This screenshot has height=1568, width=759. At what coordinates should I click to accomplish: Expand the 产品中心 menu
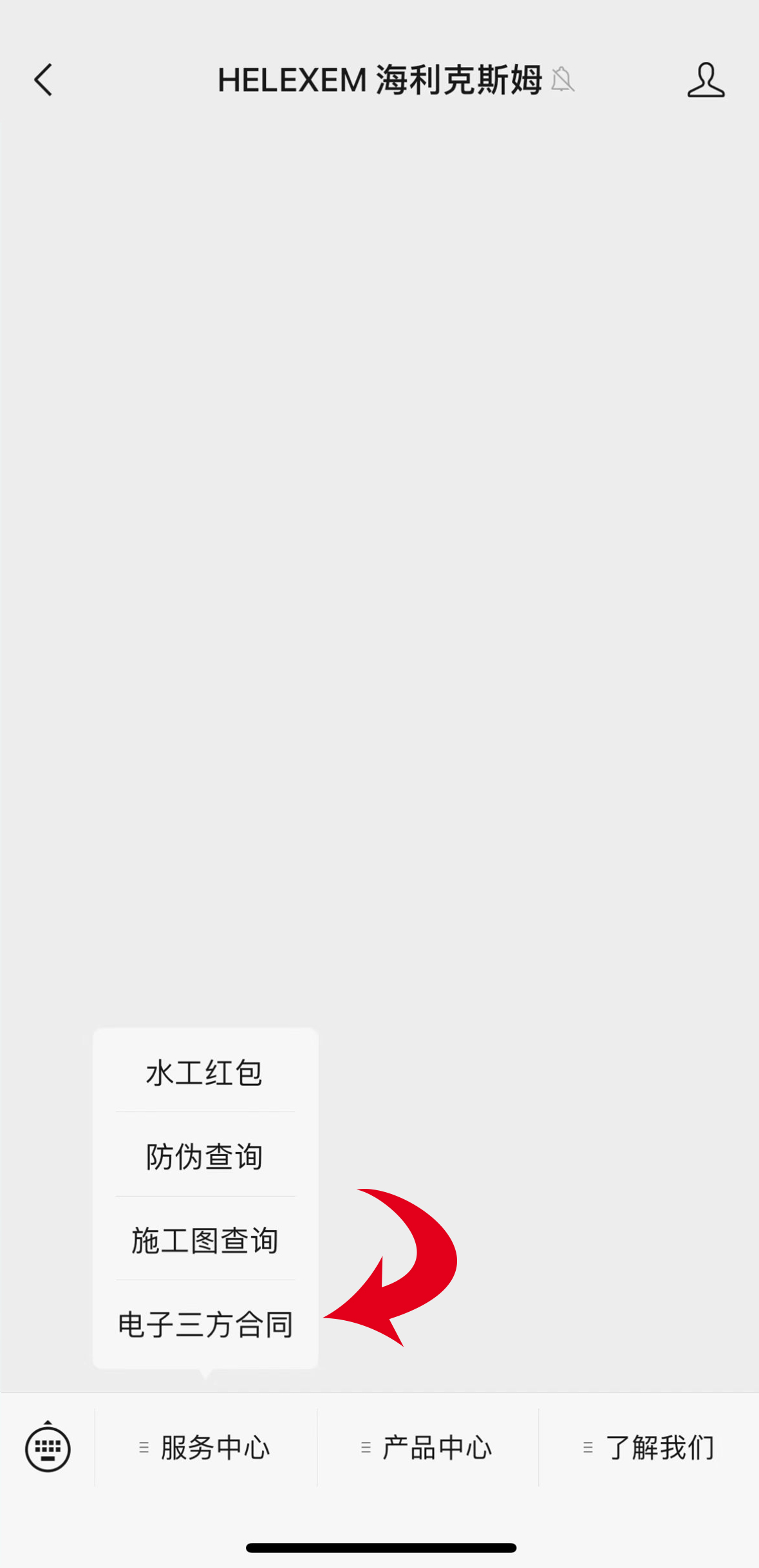(427, 1448)
